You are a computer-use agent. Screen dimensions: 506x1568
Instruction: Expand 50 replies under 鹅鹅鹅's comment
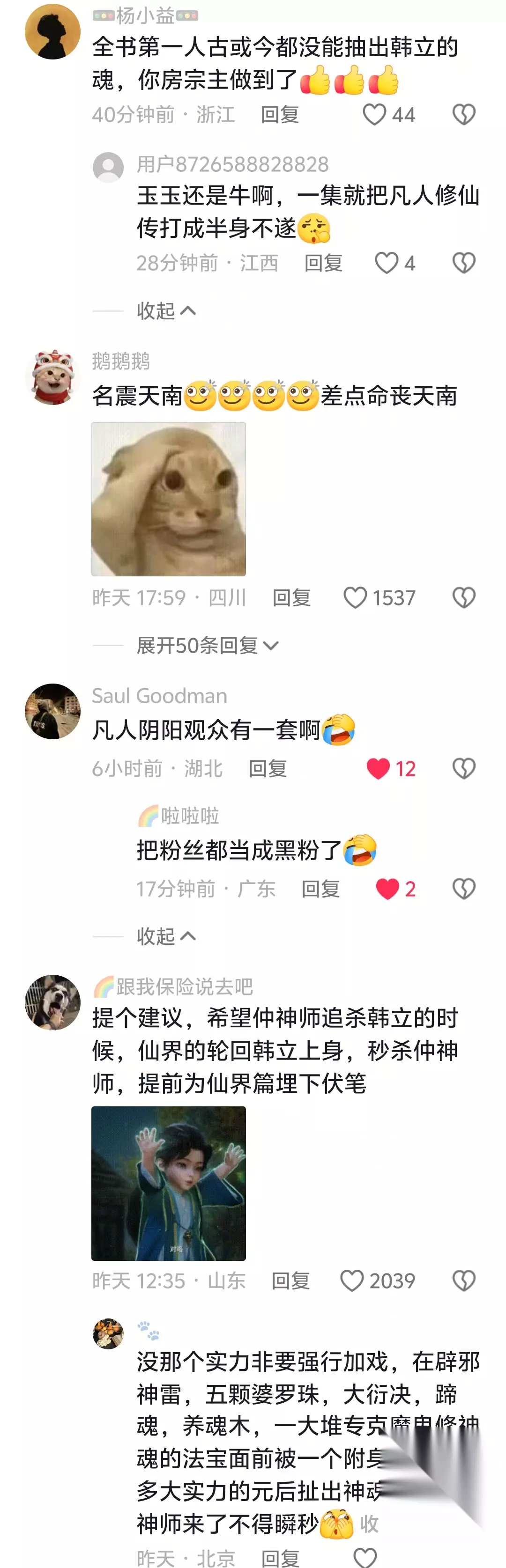point(208,645)
